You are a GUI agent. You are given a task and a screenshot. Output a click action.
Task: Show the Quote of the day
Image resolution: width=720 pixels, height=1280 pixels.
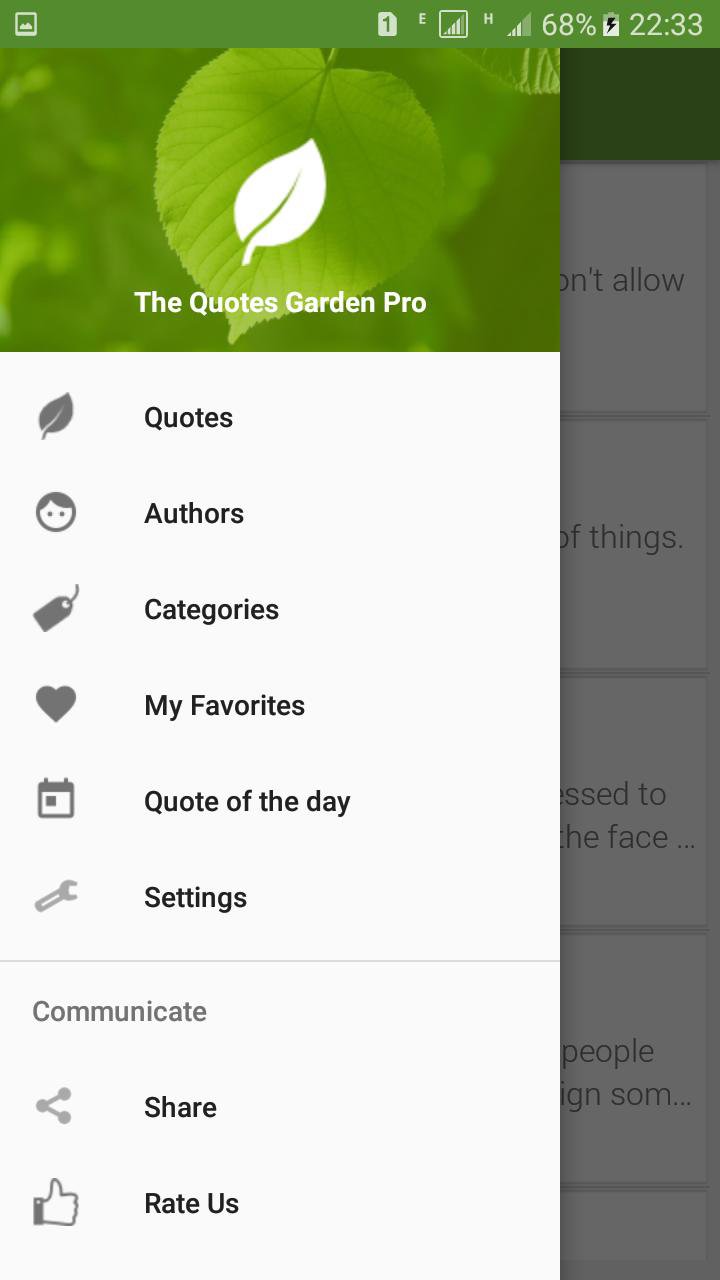(247, 800)
